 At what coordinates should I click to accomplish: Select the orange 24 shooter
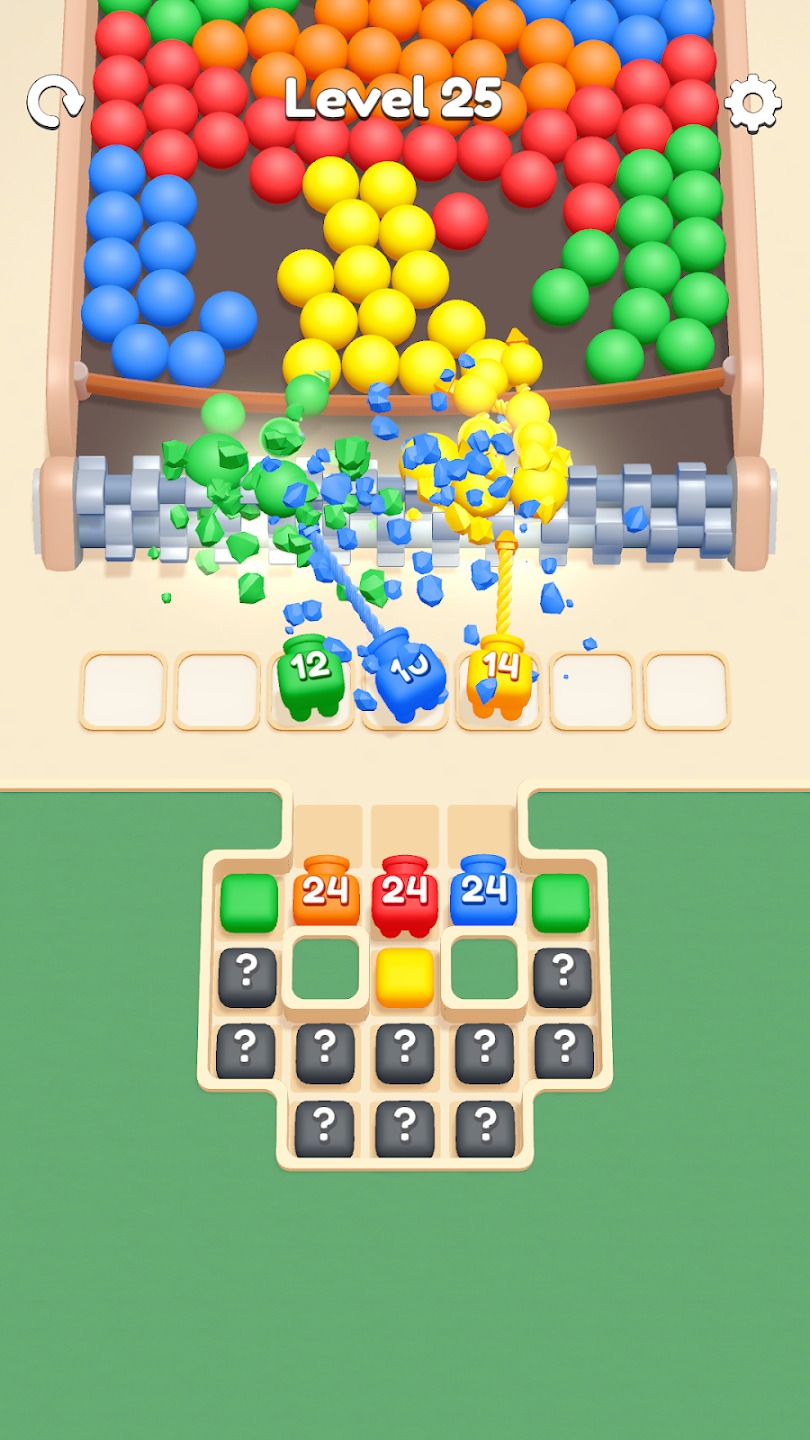click(x=326, y=892)
